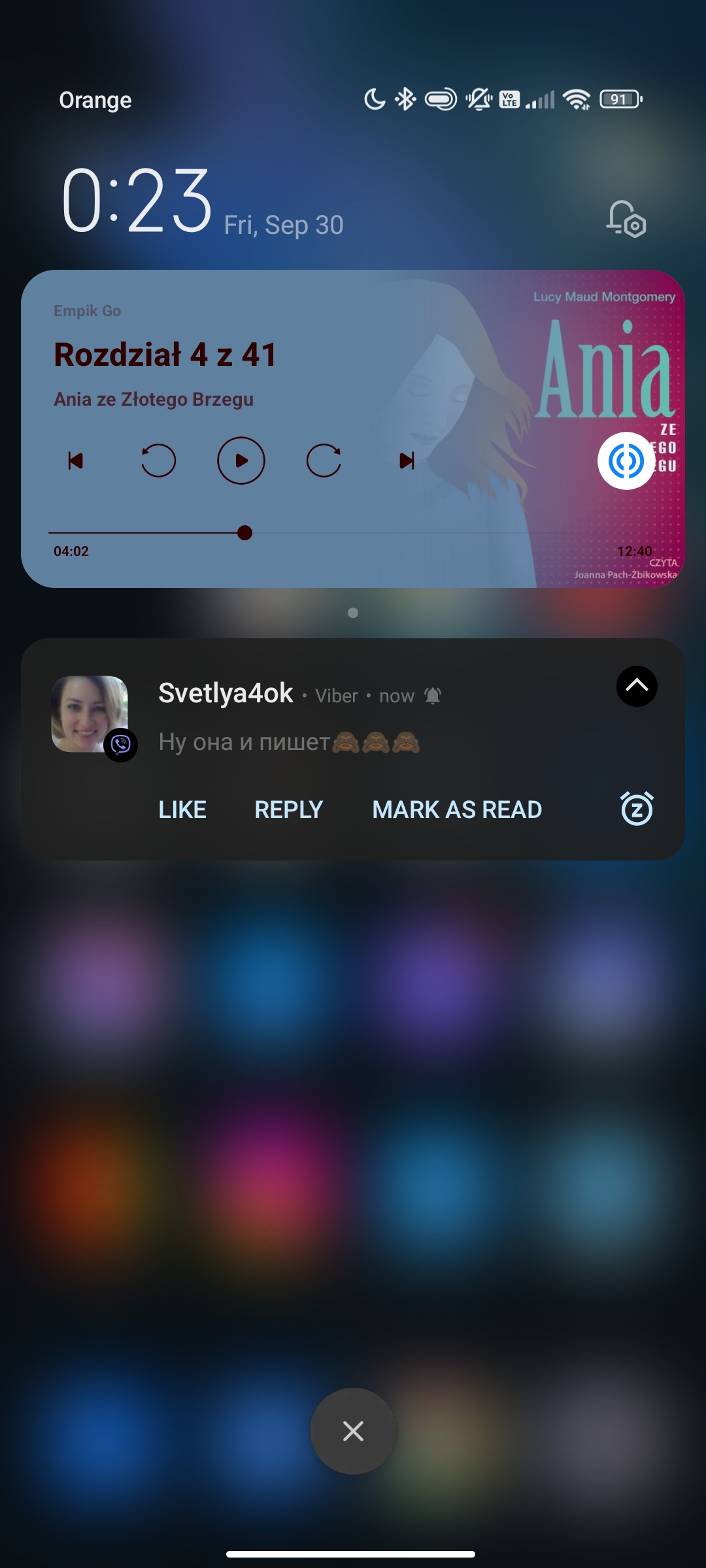
Task: Skip to previous chapter in Empik Go
Action: (76, 461)
